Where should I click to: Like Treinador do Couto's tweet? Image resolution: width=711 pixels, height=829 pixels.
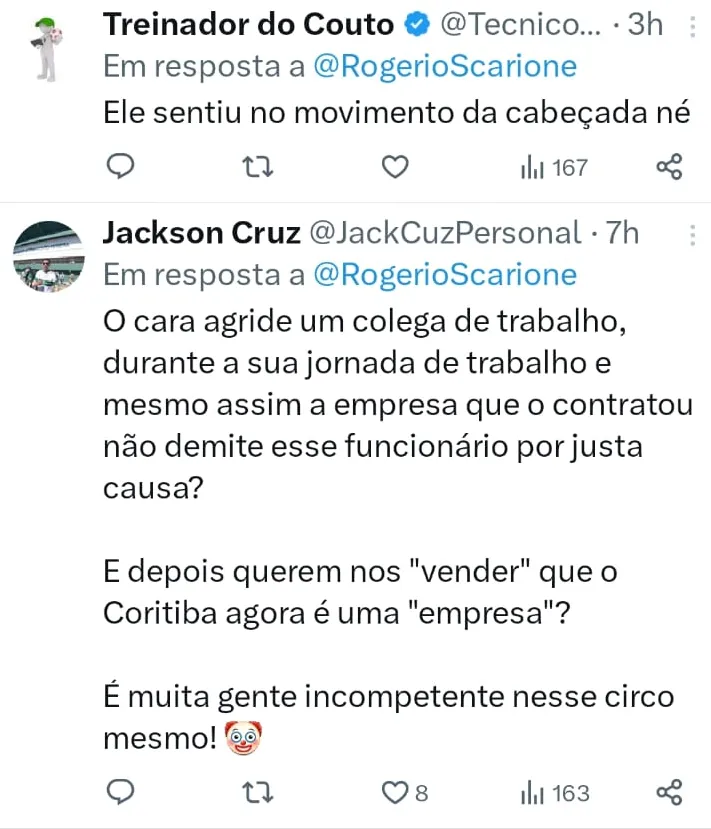pos(396,167)
